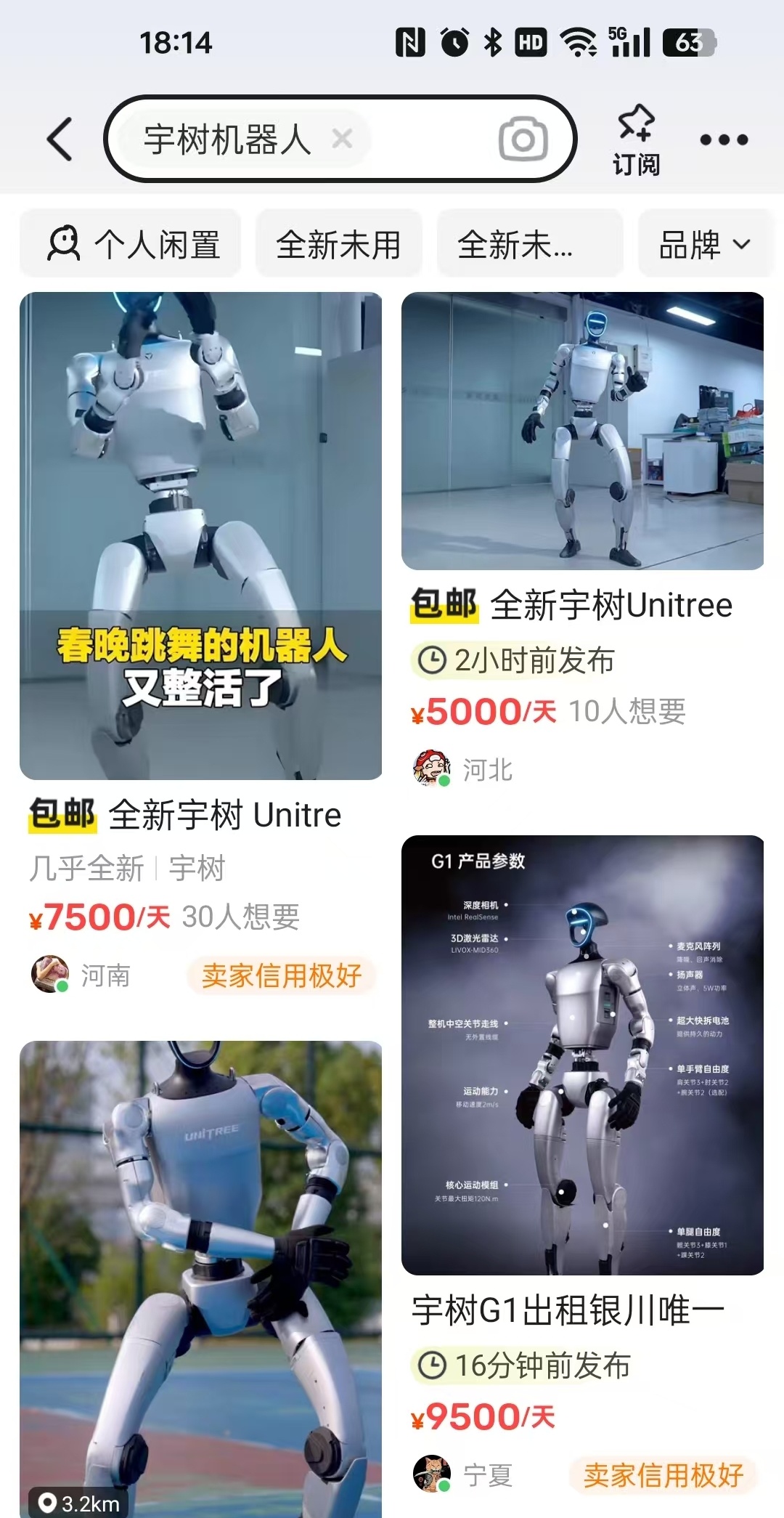Expand the 品牌 dropdown
784x1518 pixels.
[704, 244]
